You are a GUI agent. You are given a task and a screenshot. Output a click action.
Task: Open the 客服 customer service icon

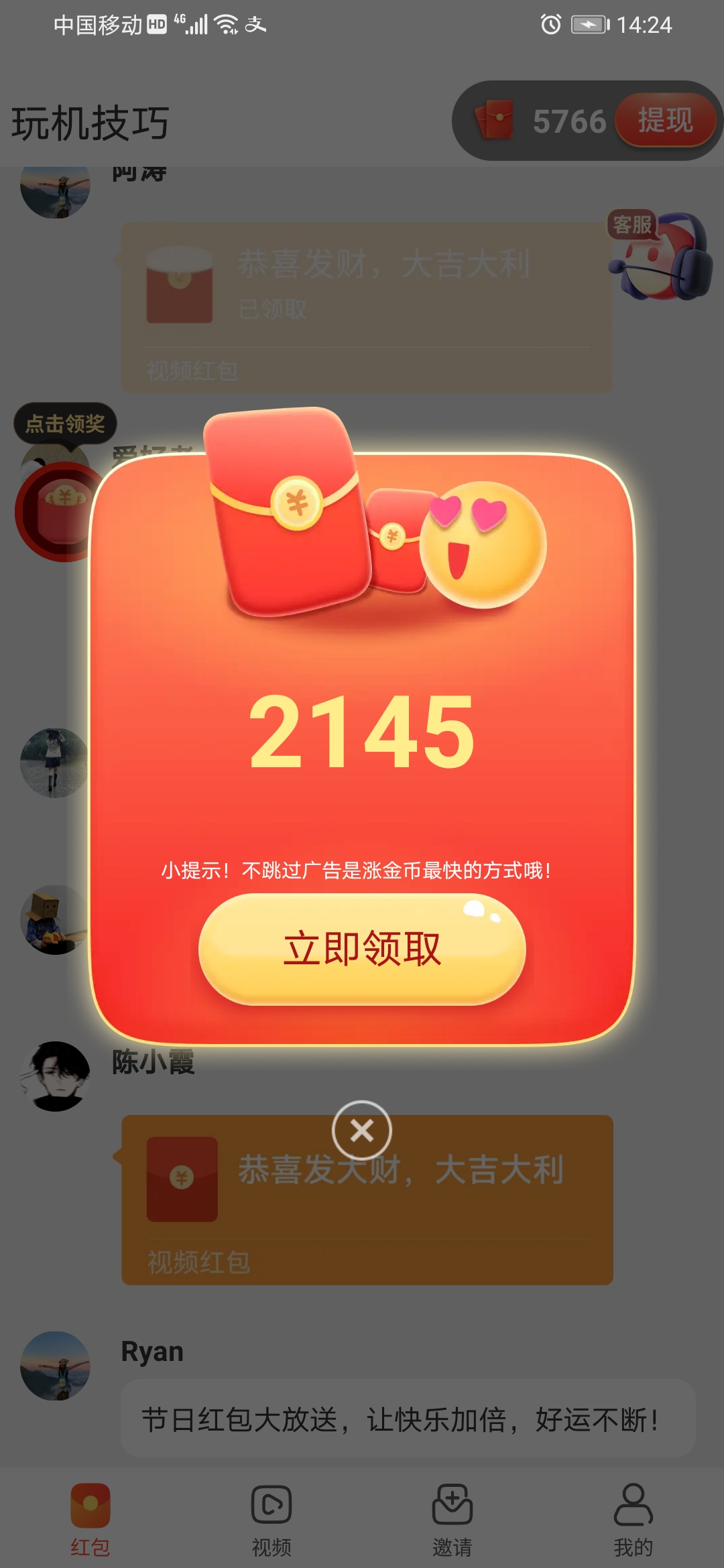click(660, 255)
